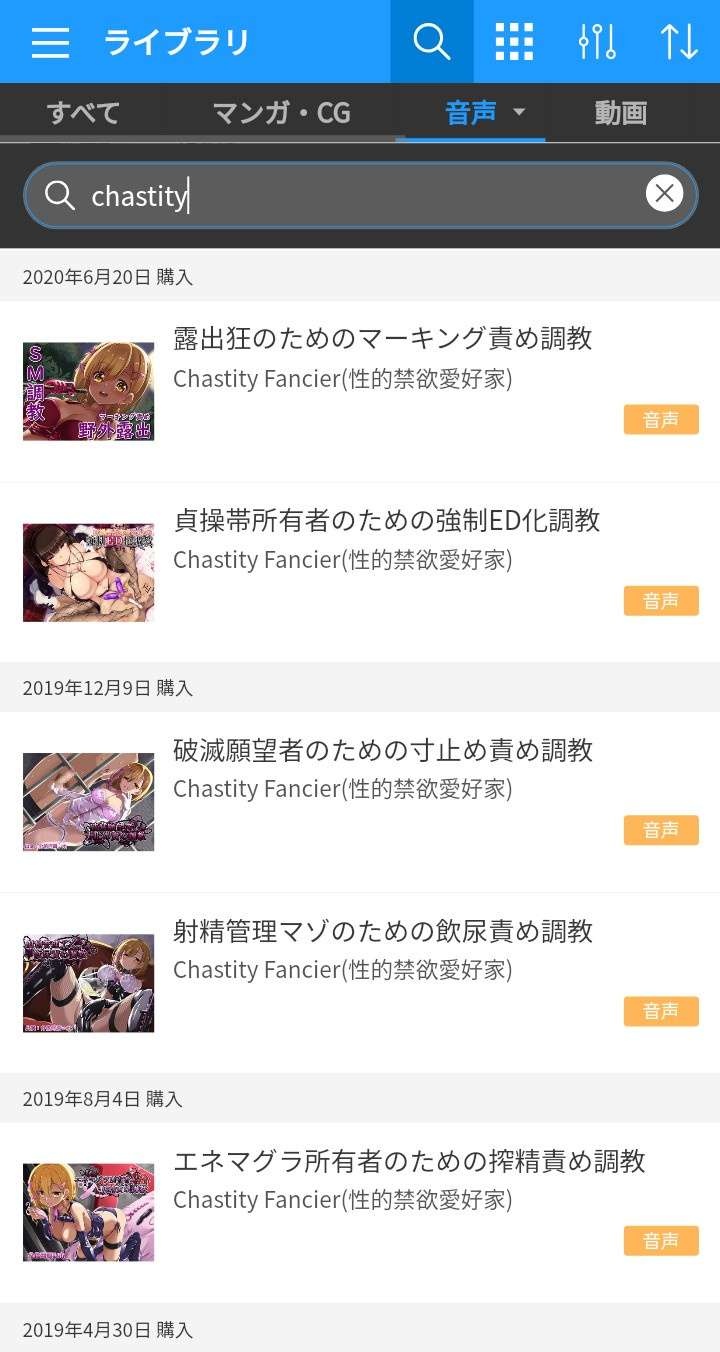Switch to the すべて tab
This screenshot has height=1352, width=720.
click(83, 113)
